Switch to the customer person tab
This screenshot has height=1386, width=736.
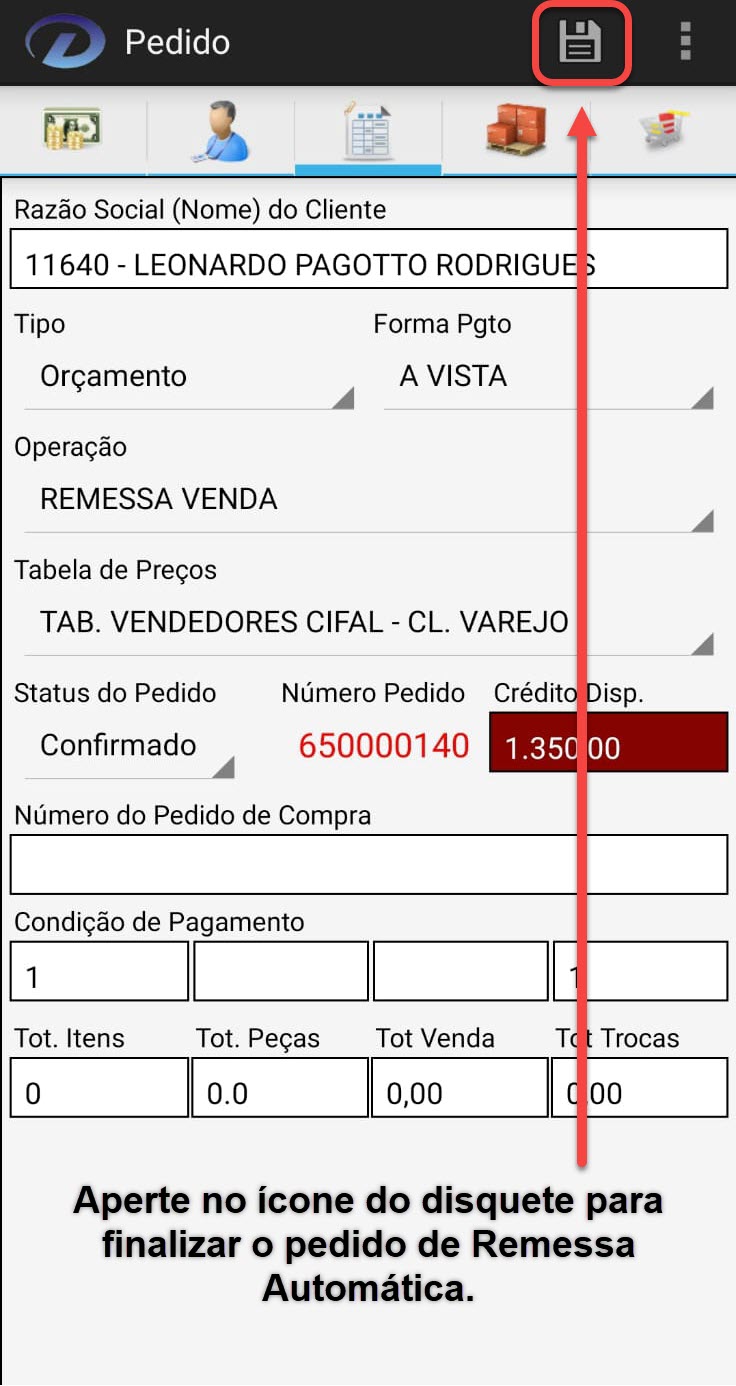[220, 130]
